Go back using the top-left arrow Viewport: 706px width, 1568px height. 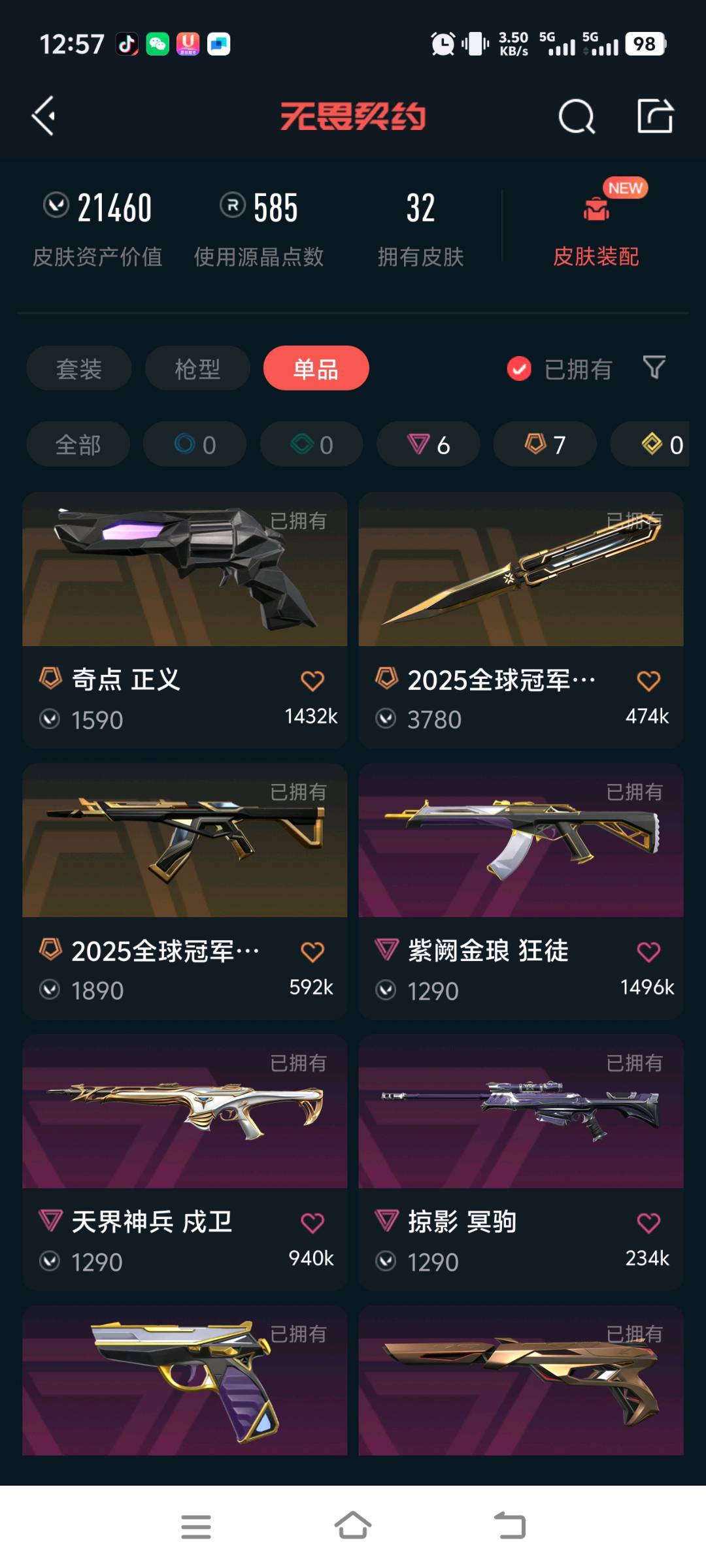pos(44,116)
